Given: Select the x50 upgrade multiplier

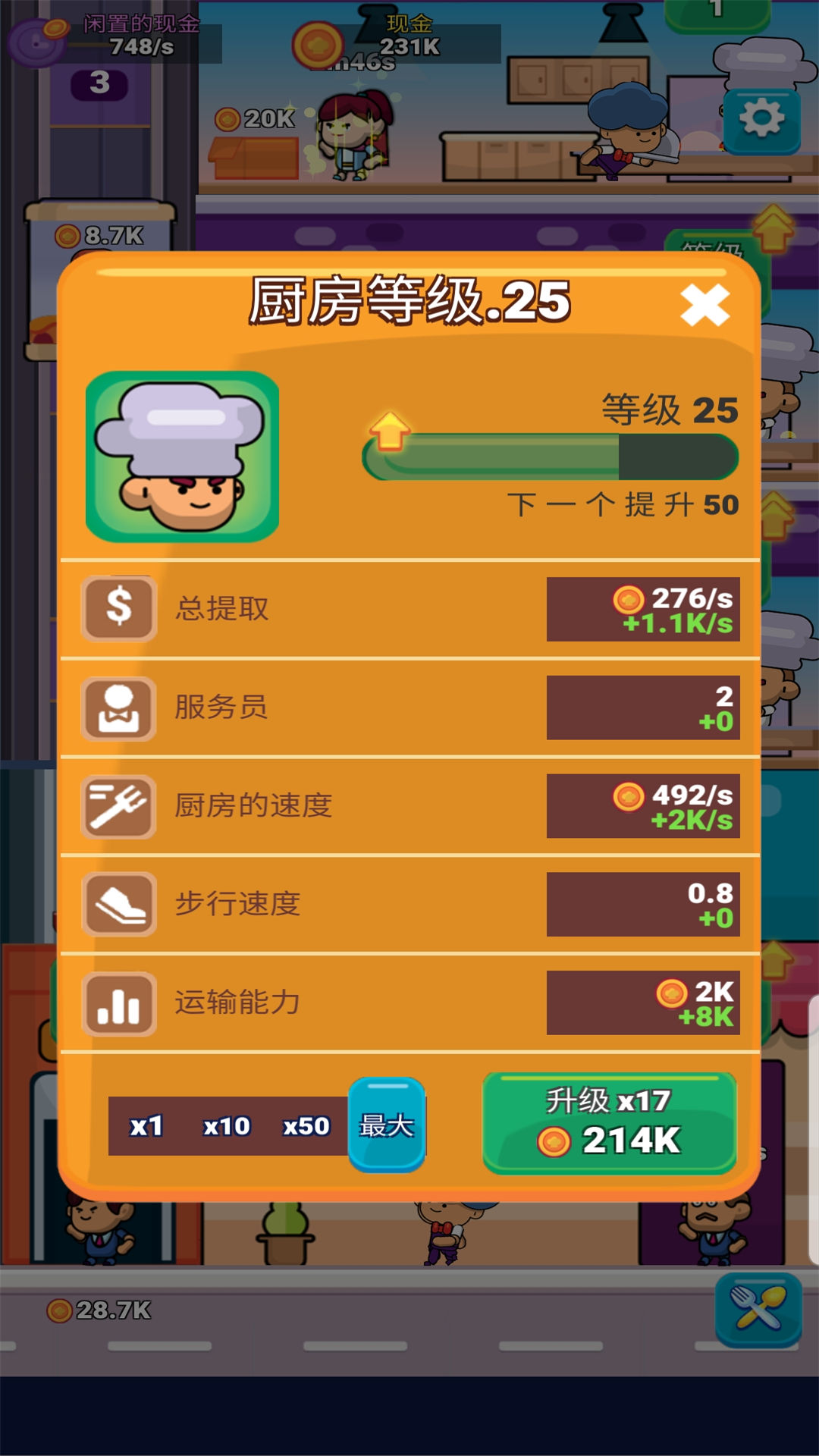Looking at the screenshot, I should coord(306,1126).
